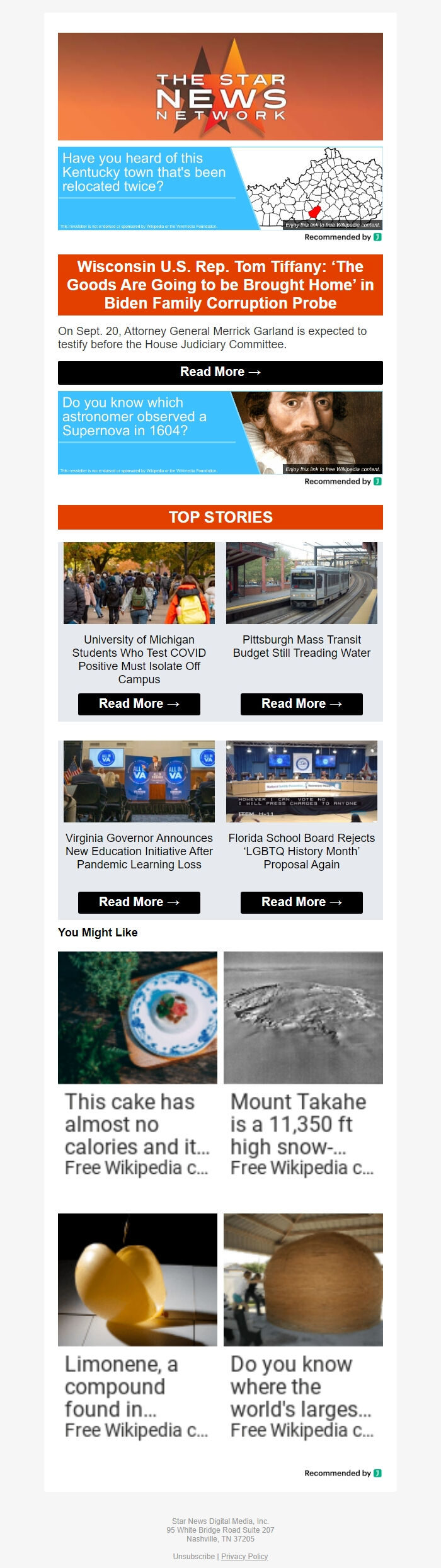441x1568 pixels.
Task: Tap the Florida School Board meeting photo
Action: coord(301,781)
